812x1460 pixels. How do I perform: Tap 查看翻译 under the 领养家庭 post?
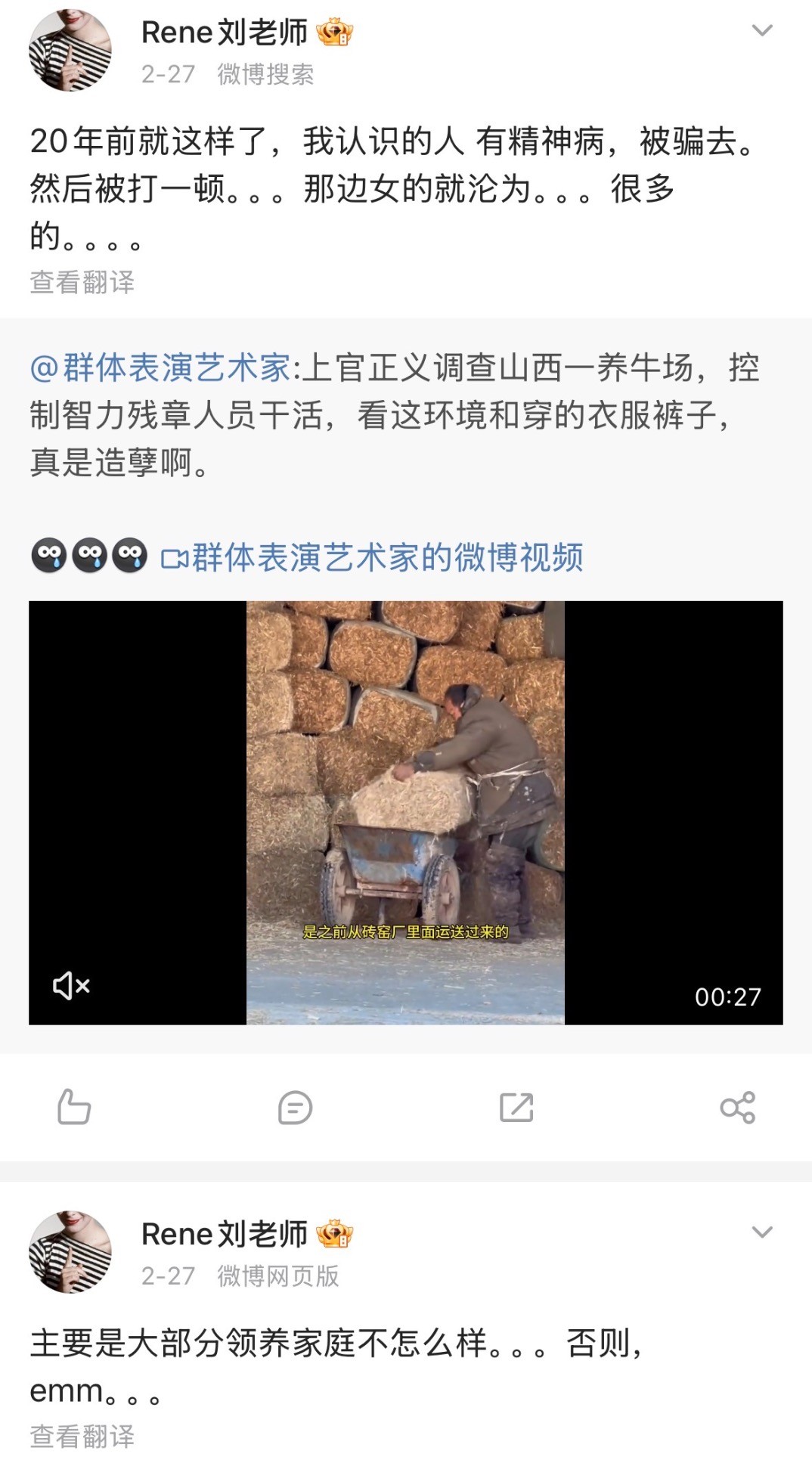82,1436
